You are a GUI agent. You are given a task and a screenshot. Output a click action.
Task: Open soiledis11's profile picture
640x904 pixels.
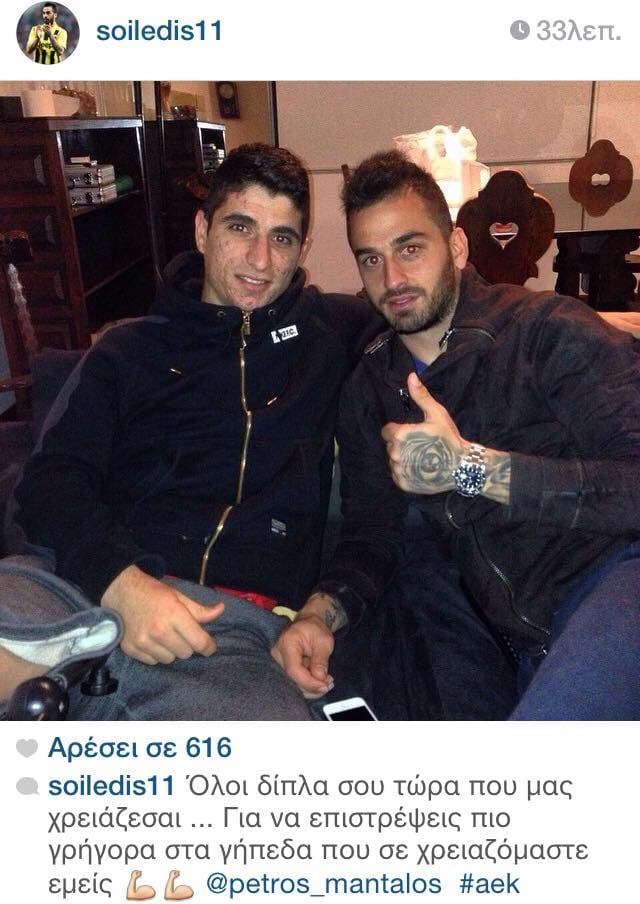tap(47, 32)
